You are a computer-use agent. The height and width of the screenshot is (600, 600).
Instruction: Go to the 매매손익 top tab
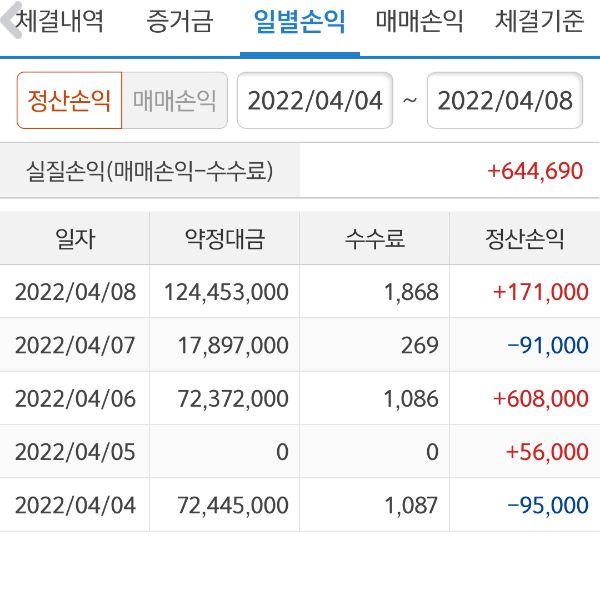coord(419,22)
